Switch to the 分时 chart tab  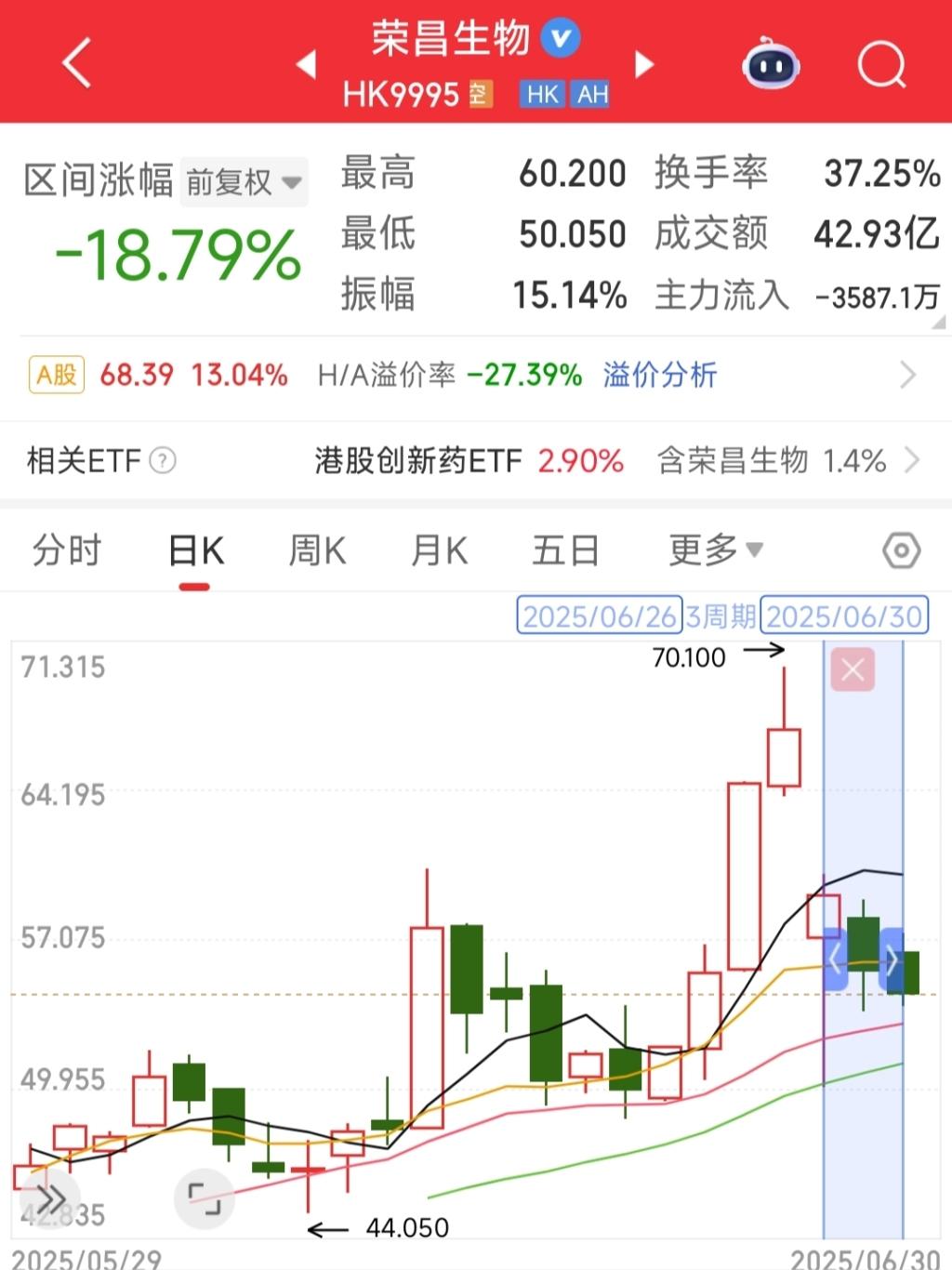(66, 550)
